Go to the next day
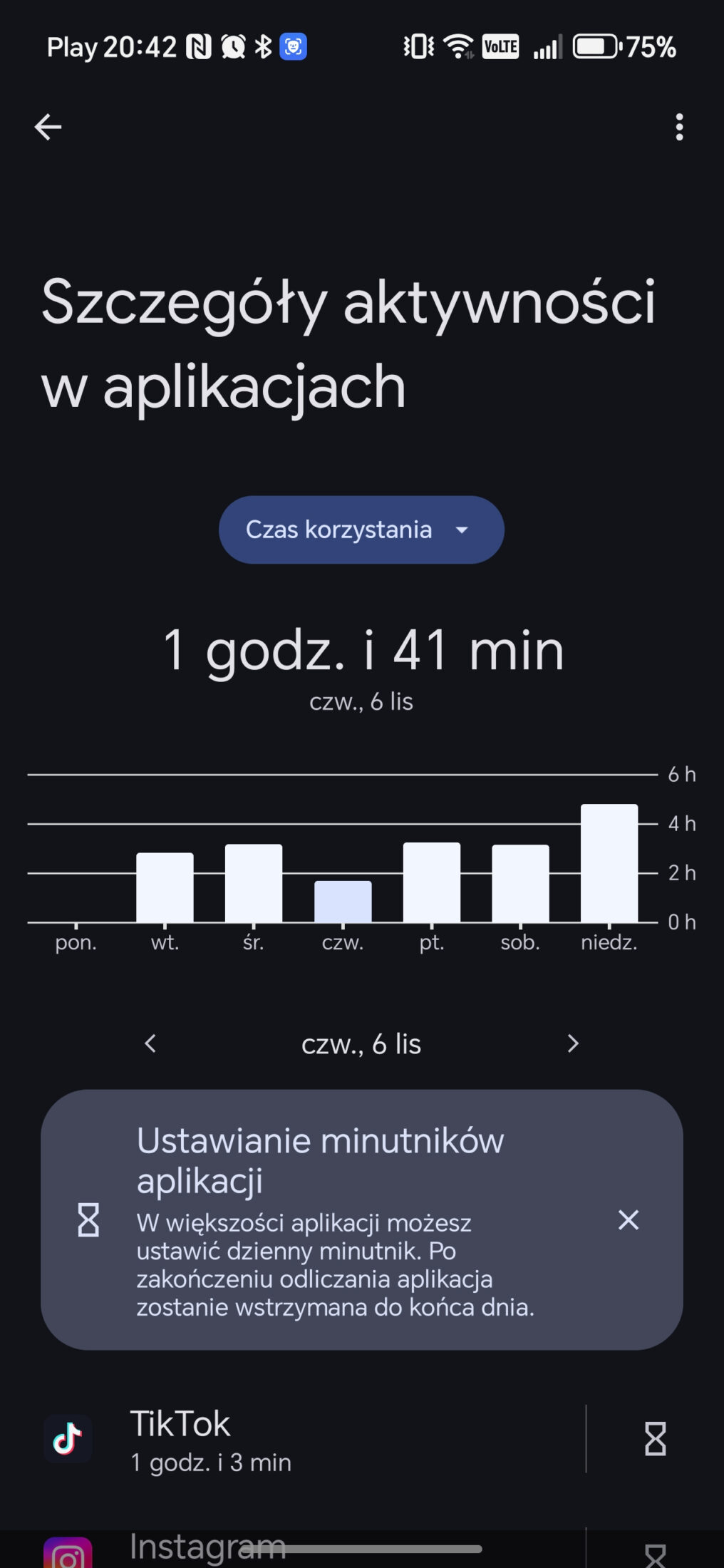 click(x=572, y=1044)
